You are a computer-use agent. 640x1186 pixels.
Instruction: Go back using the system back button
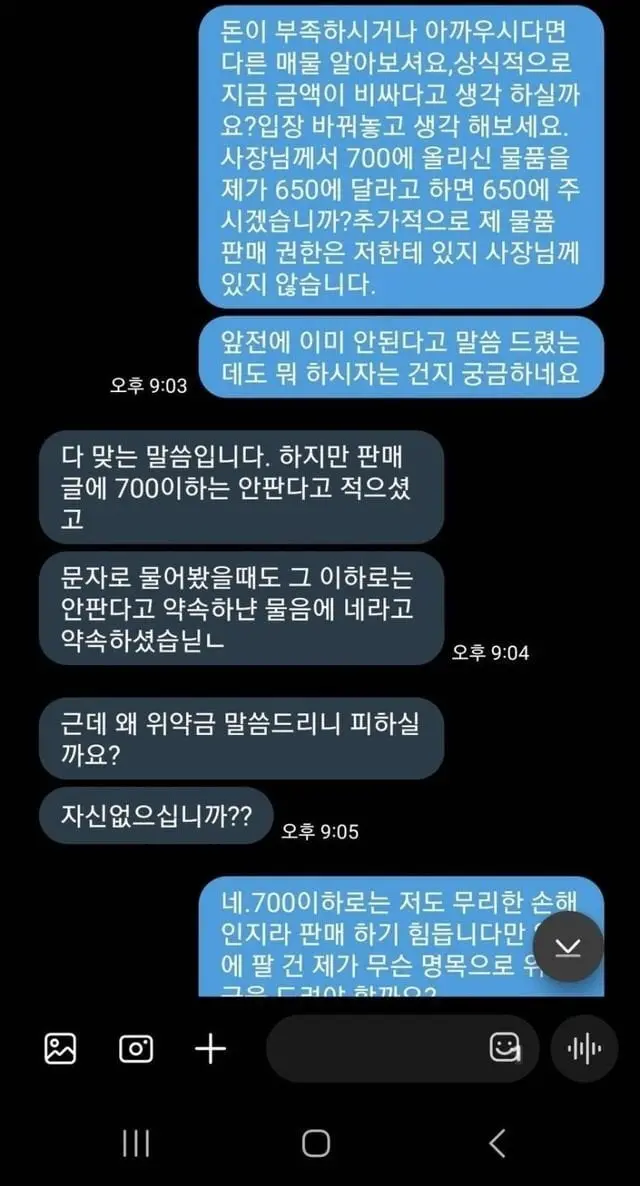(497, 1143)
